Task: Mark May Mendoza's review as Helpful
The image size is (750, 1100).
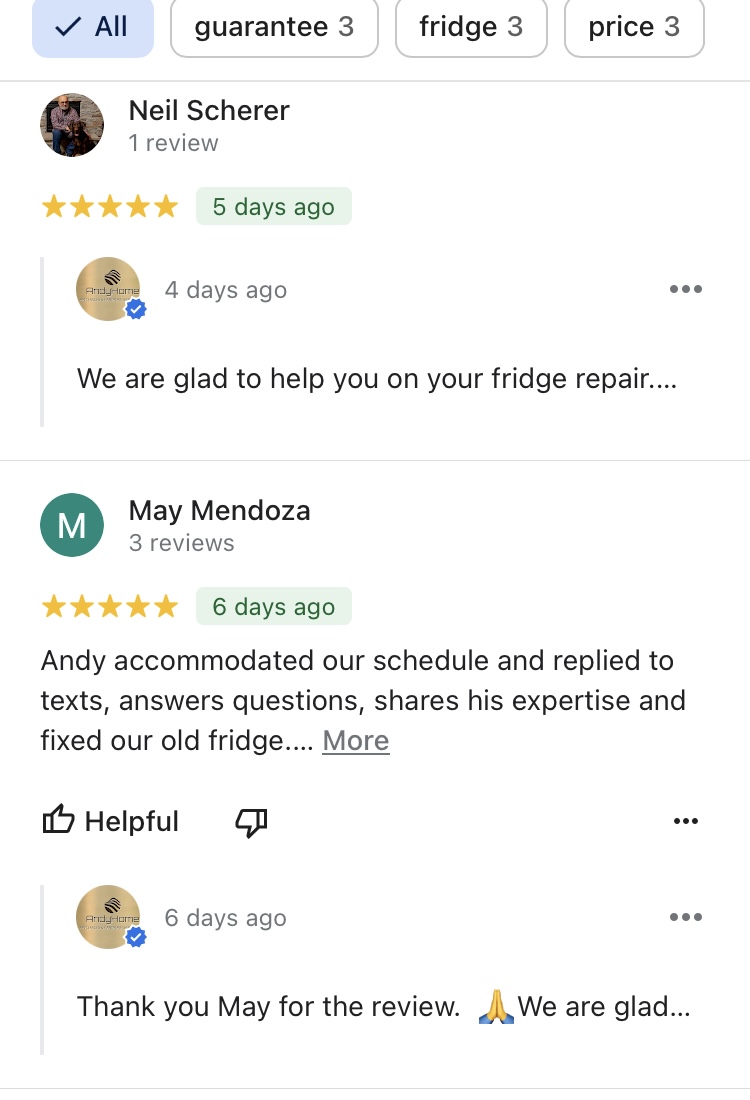Action: [110, 821]
